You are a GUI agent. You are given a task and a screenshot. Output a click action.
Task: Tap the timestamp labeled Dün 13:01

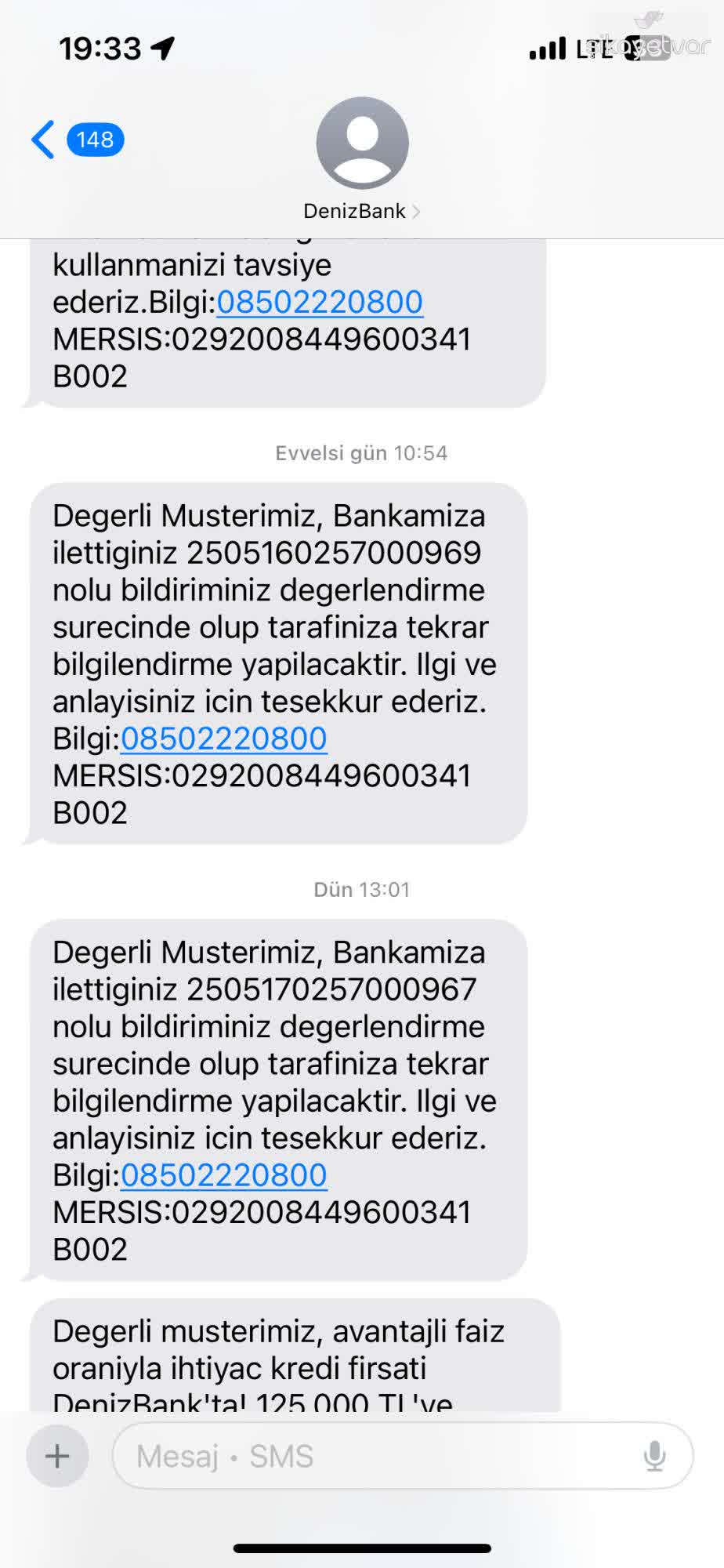pos(361,888)
